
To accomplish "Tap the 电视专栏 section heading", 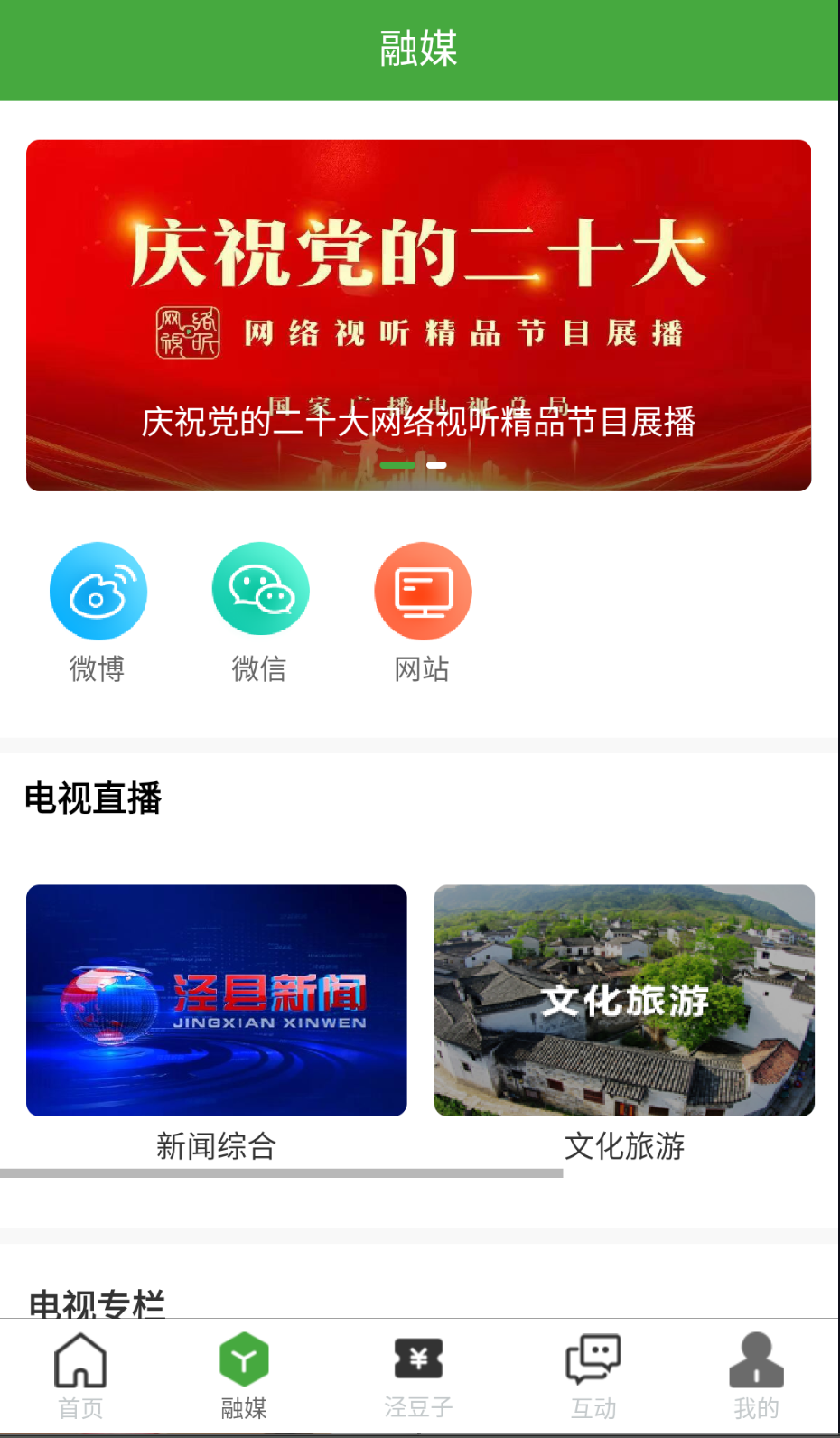I will [x=93, y=1305].
